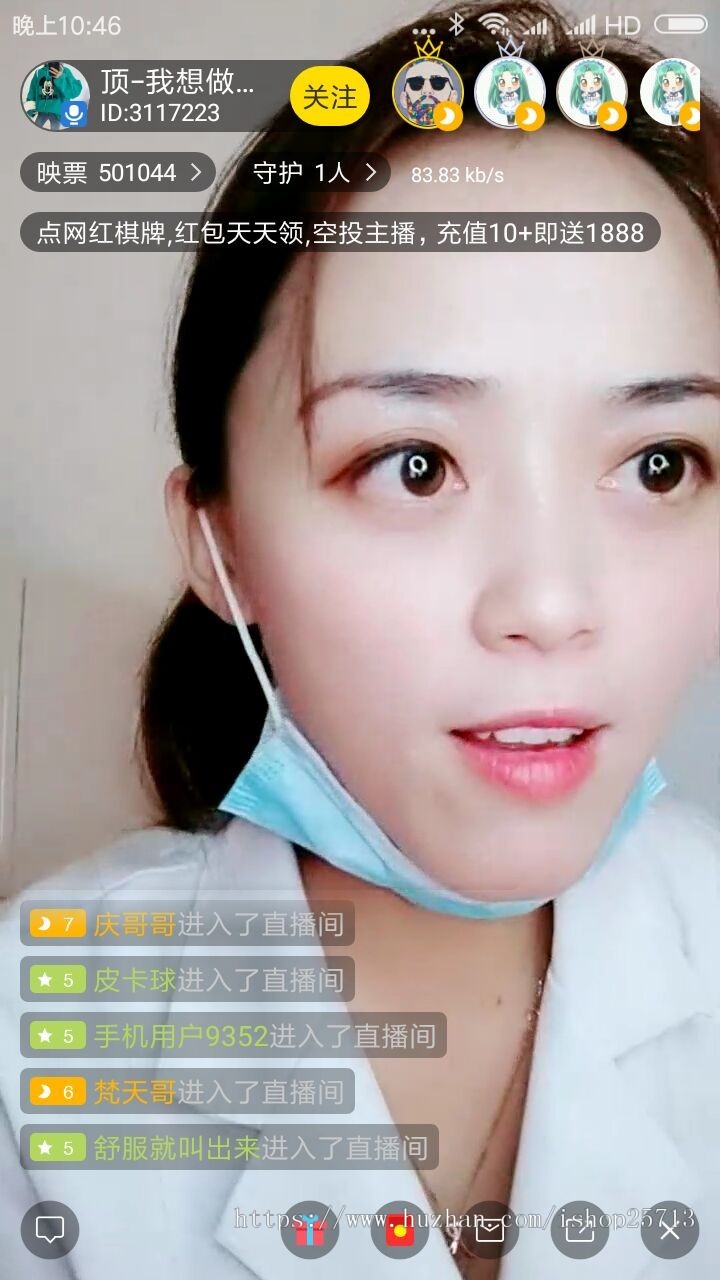Screen dimensions: 720x1280
Task: Send a gift with the gift icon
Action: 310,1229
